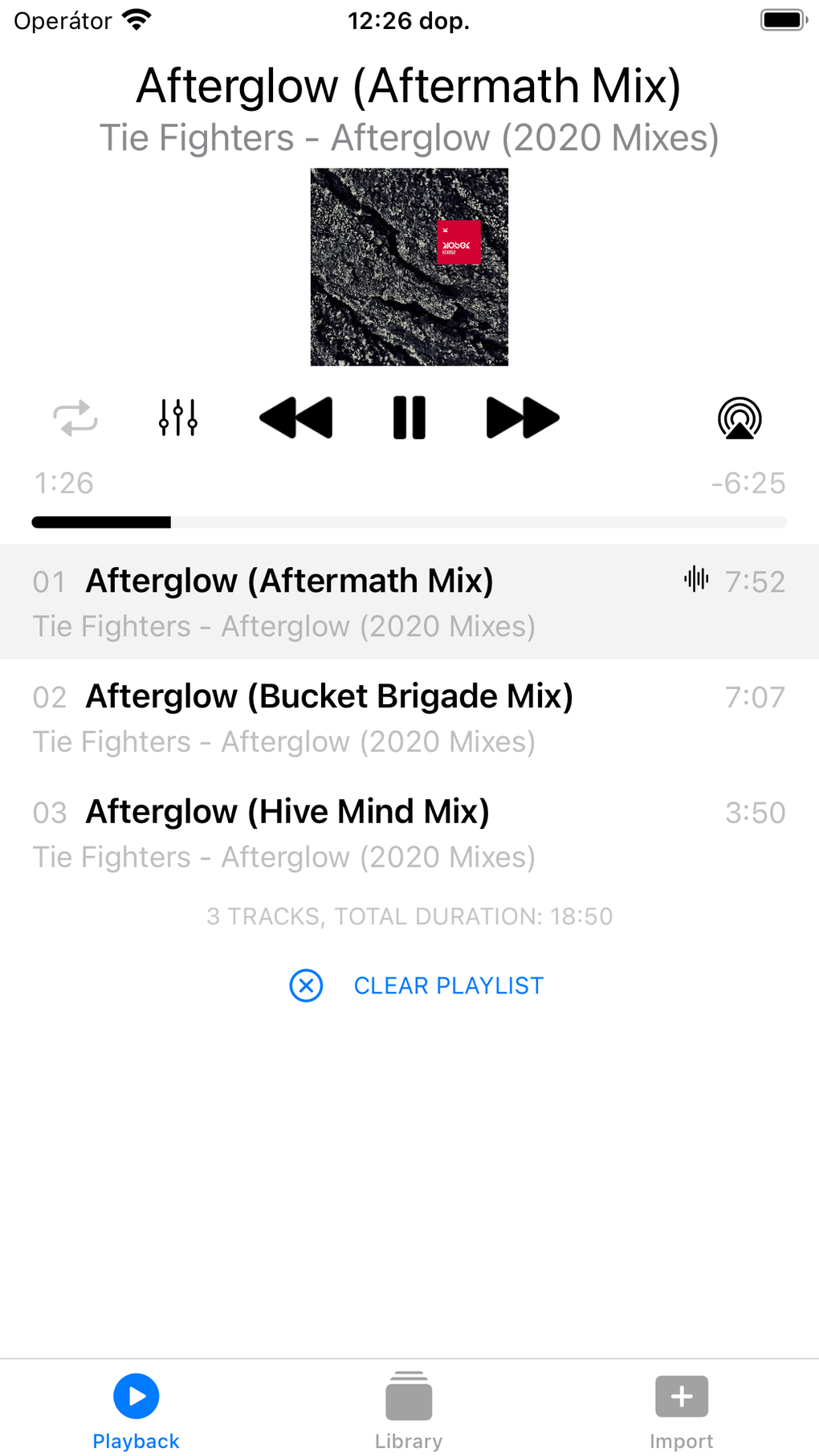Image resolution: width=819 pixels, height=1456 pixels.
Task: Skip back to the previous track
Action: point(295,418)
